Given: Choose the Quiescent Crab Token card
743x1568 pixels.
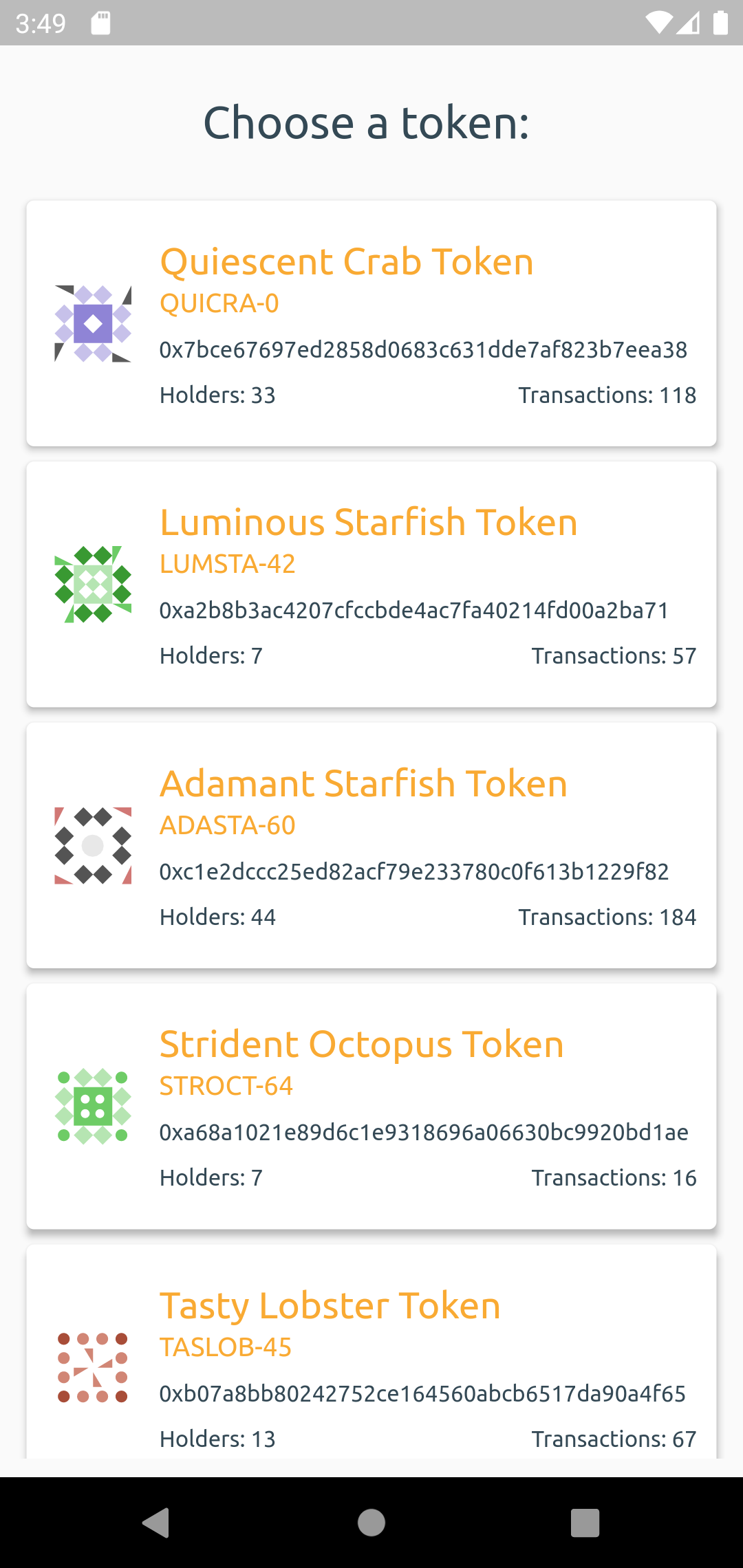Looking at the screenshot, I should 371,323.
